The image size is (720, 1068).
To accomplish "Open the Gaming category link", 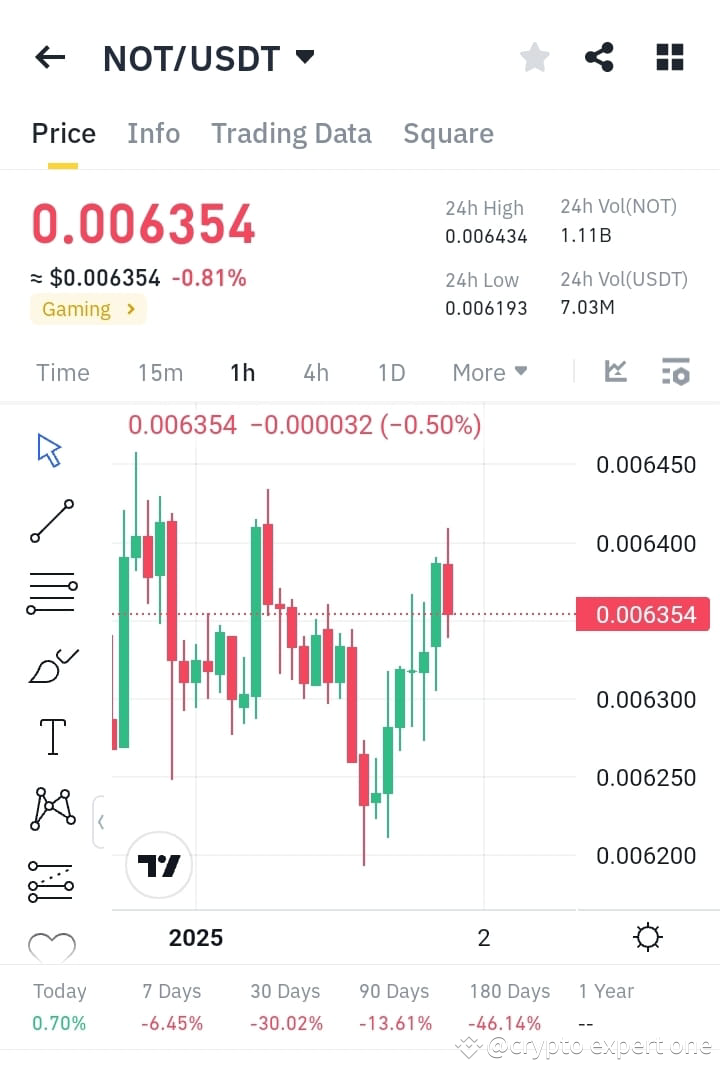I will pyautogui.click(x=88, y=309).
